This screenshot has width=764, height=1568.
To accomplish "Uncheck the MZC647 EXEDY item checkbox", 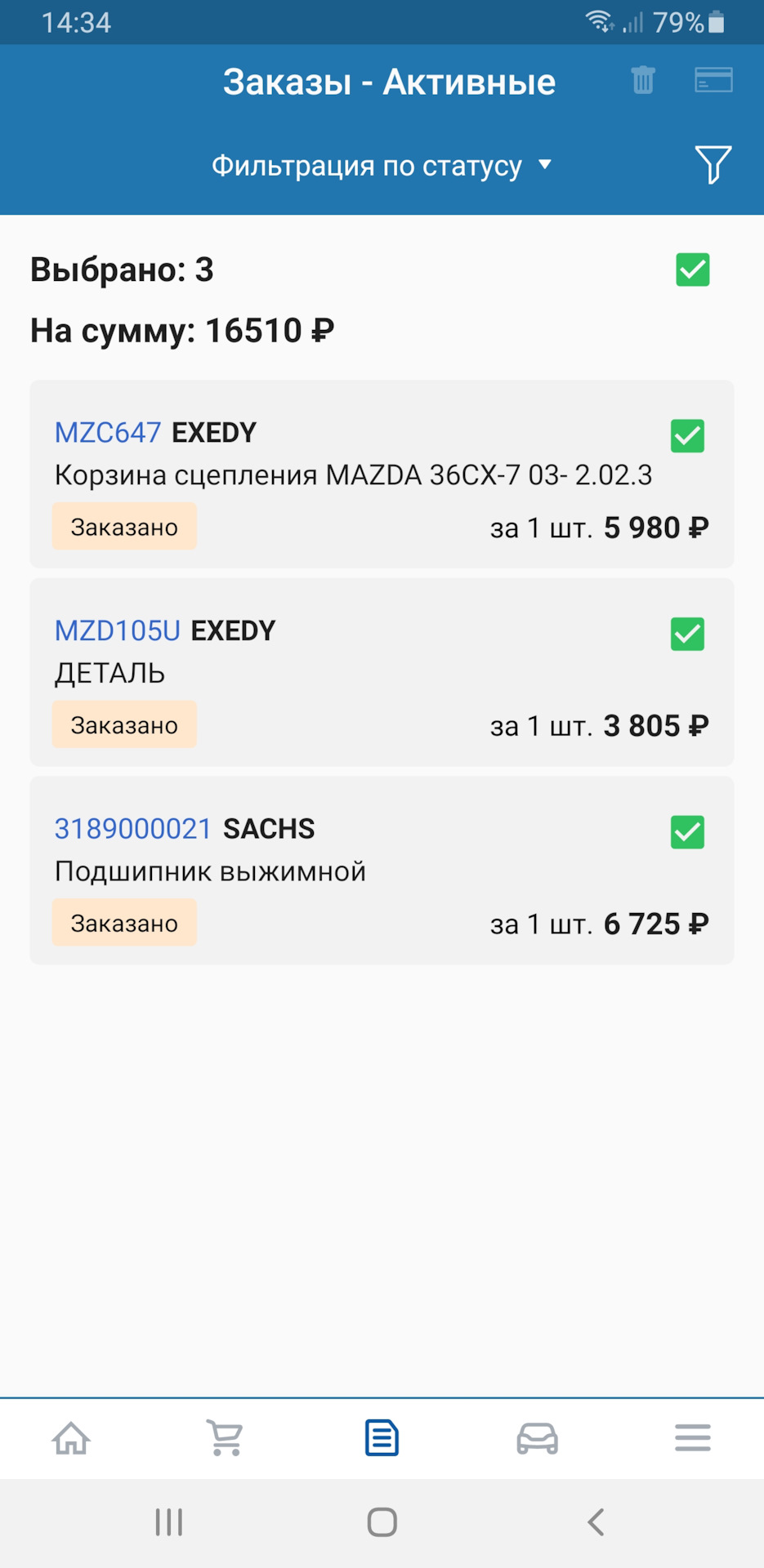I will click(x=687, y=437).
